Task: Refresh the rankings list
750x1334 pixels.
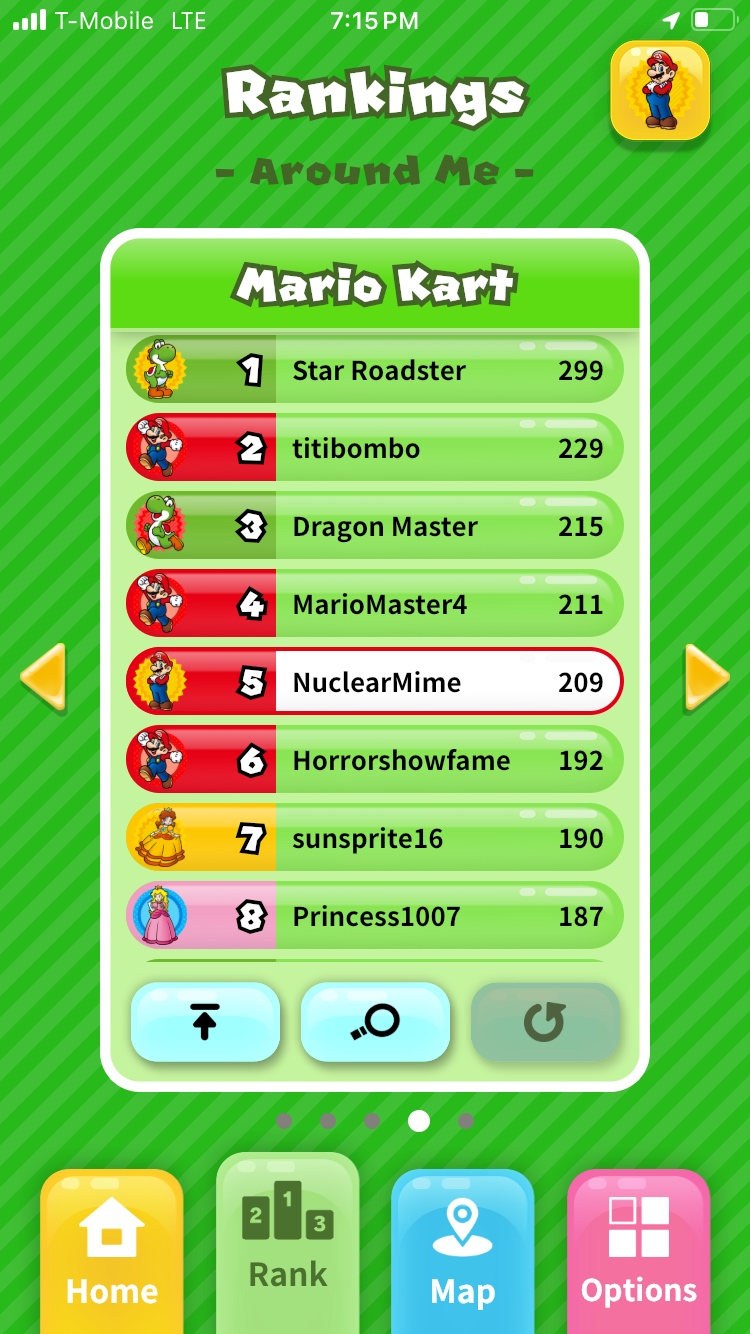Action: click(545, 1021)
